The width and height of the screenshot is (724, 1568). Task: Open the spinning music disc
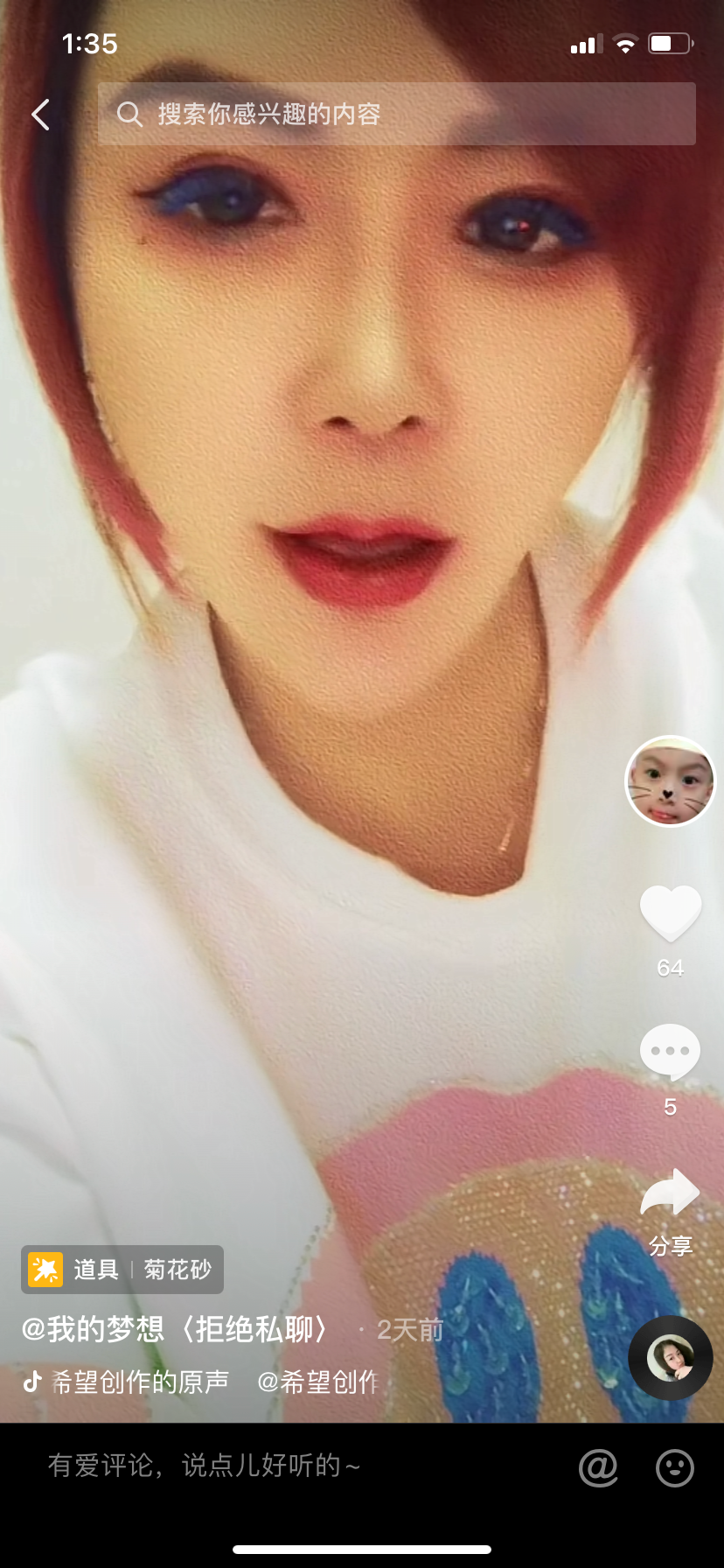point(671,1358)
